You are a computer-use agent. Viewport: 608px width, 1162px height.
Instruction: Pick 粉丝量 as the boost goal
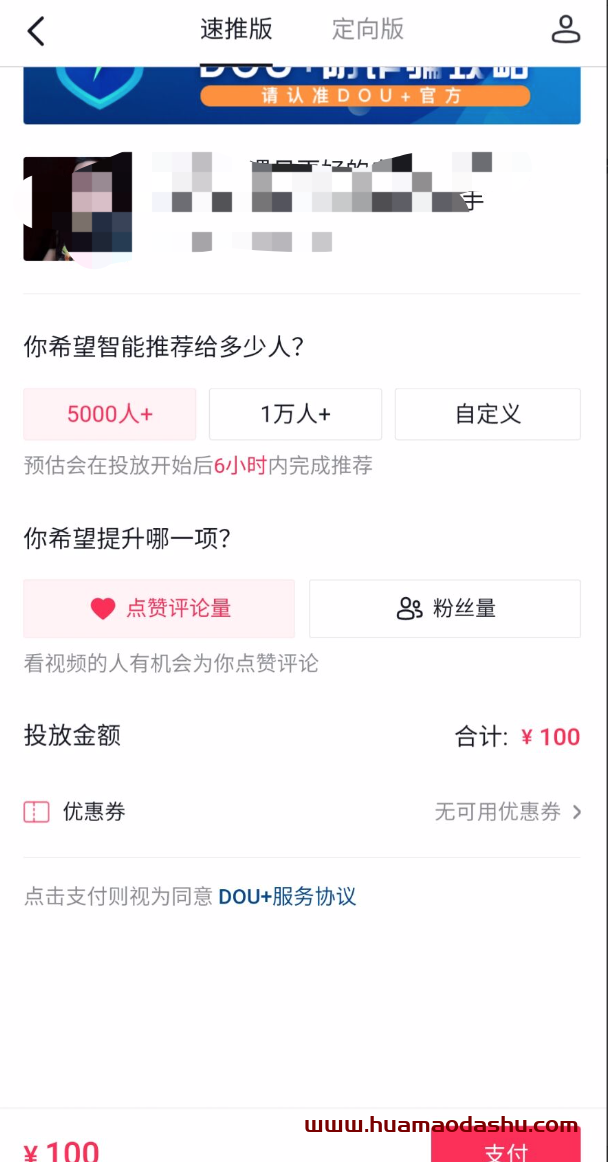coord(445,608)
